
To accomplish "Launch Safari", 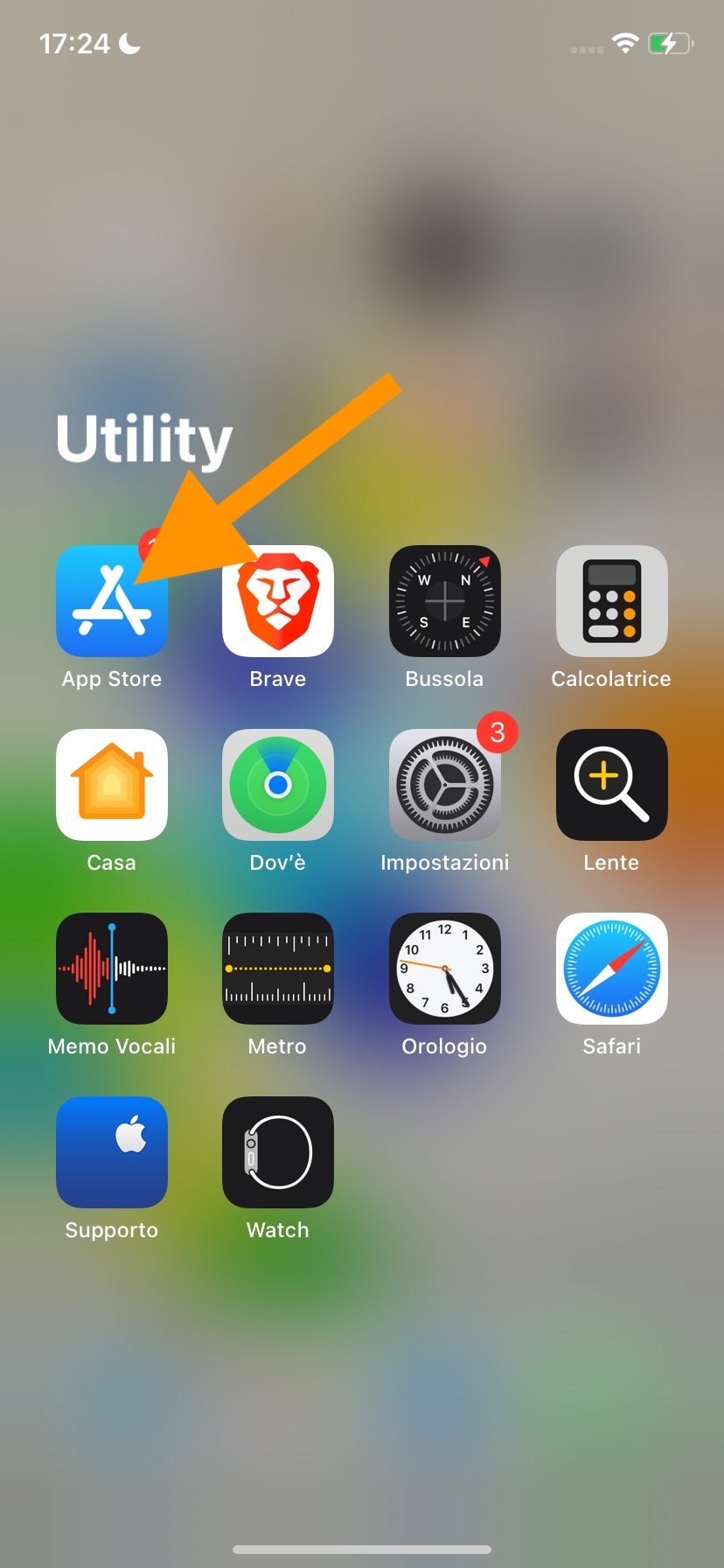I will (611, 969).
